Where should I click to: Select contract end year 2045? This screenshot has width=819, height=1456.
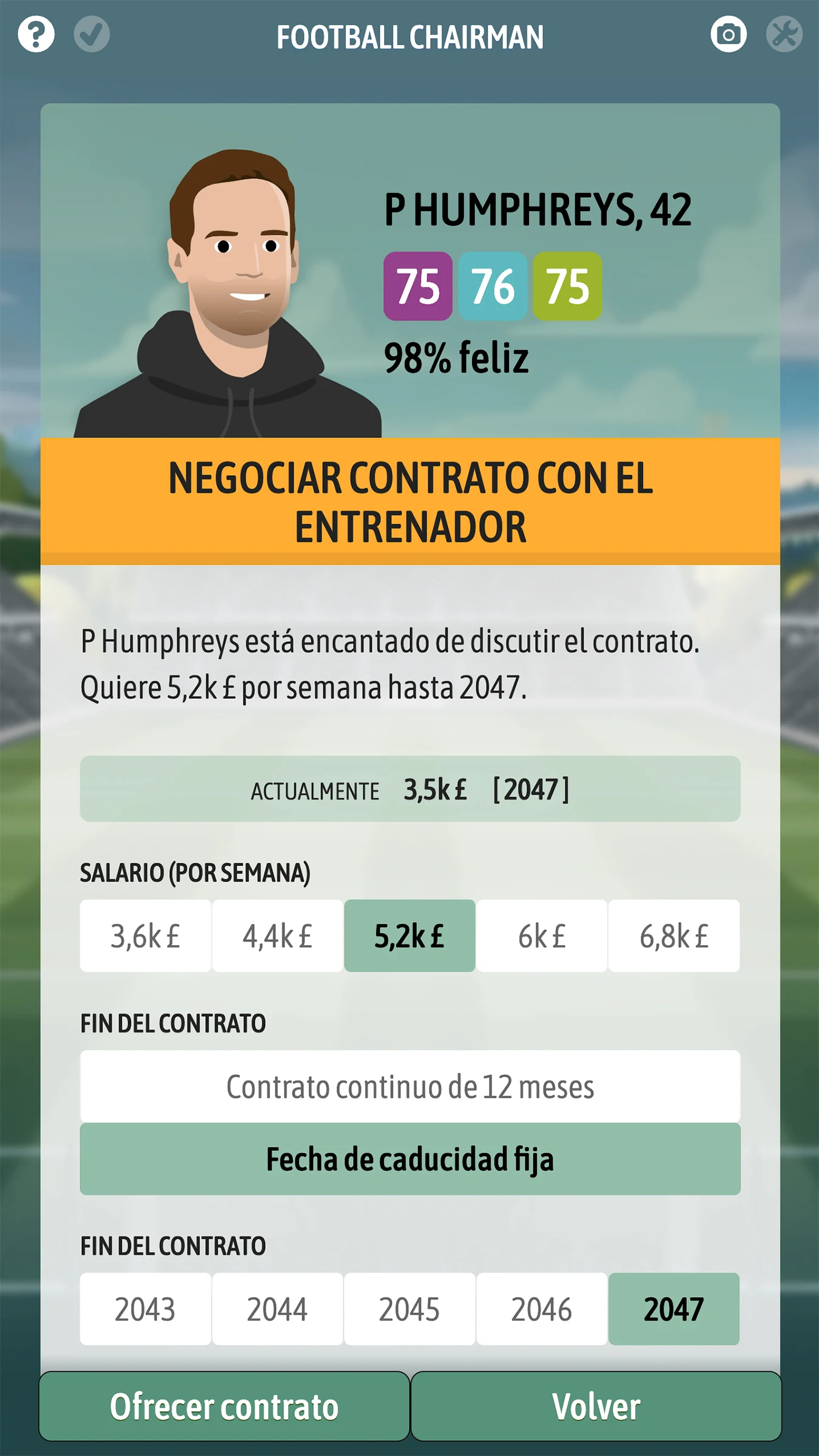point(409,1309)
